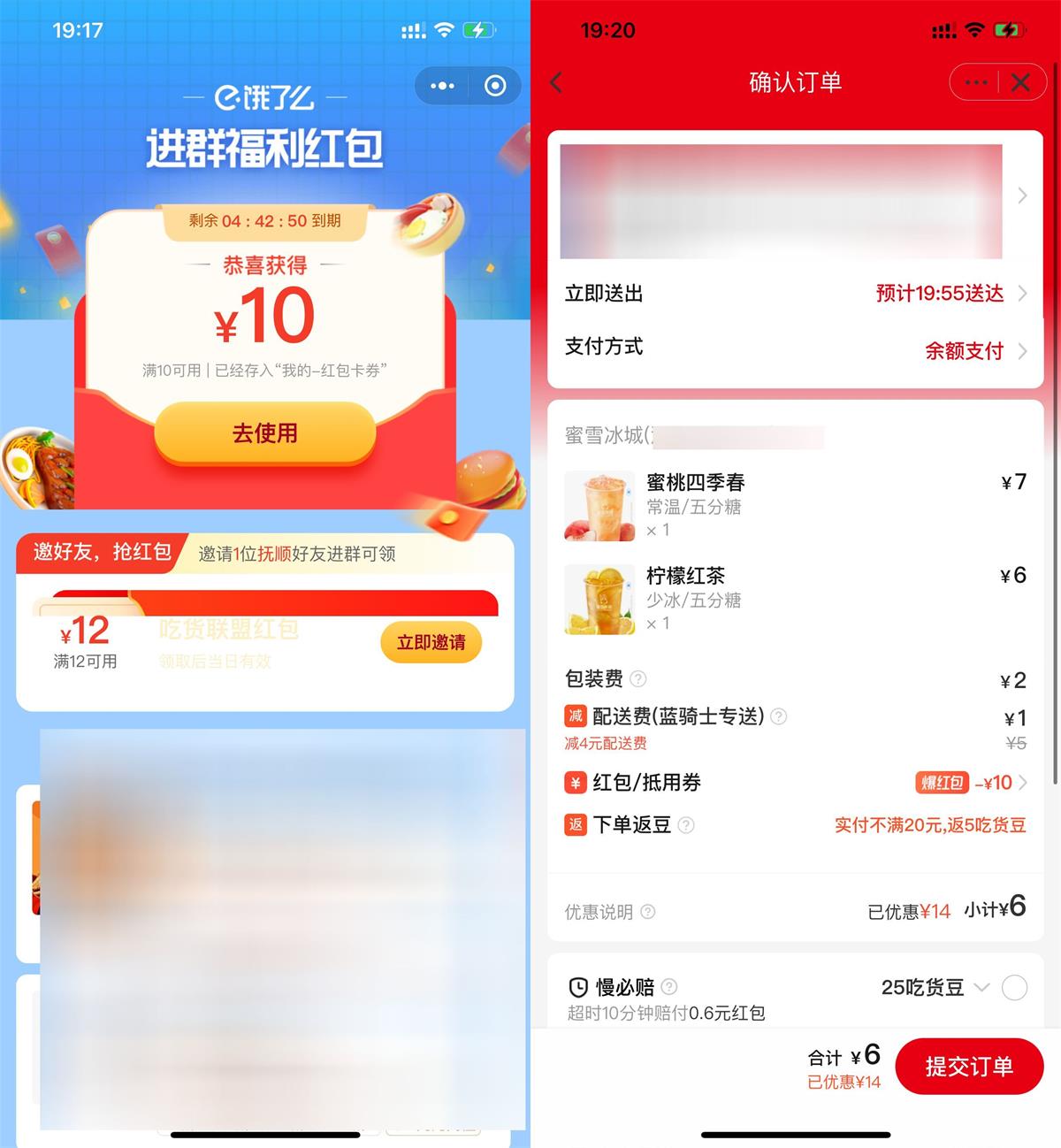Tap the clock-shield icon of 慢必赔
The image size is (1061, 1148).
tap(579, 986)
